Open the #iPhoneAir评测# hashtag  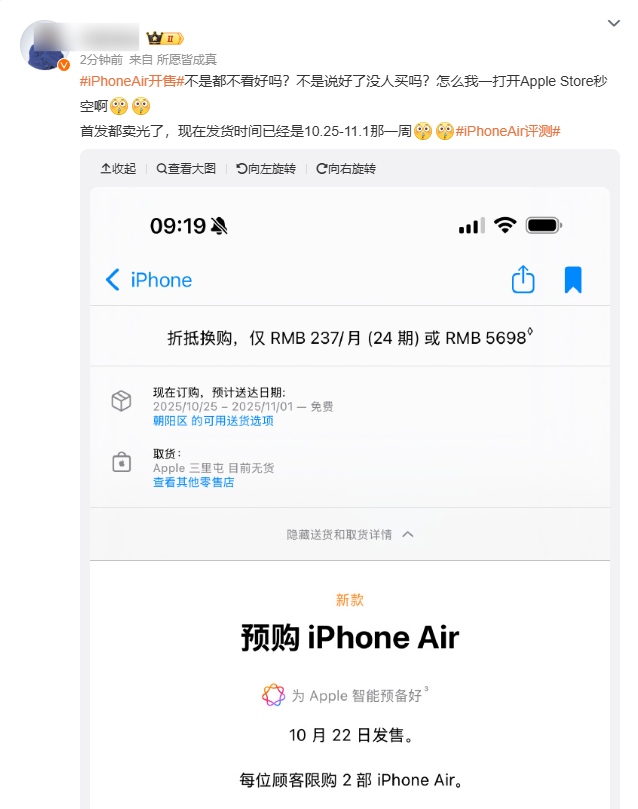coord(507,131)
